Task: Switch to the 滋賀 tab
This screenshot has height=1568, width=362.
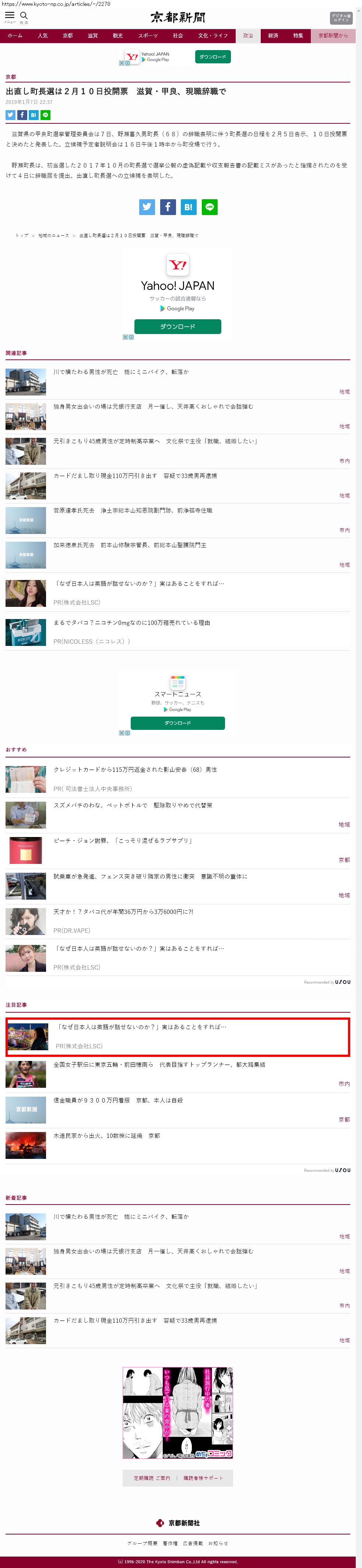Action: click(x=92, y=36)
